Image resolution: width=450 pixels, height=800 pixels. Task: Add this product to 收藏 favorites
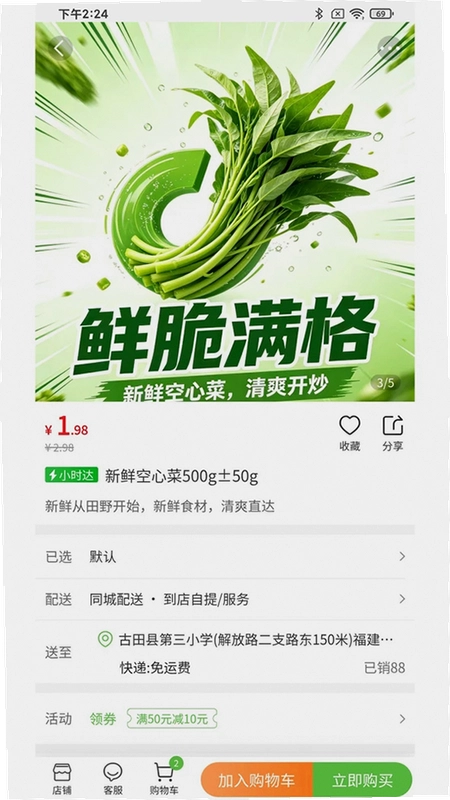click(x=349, y=433)
